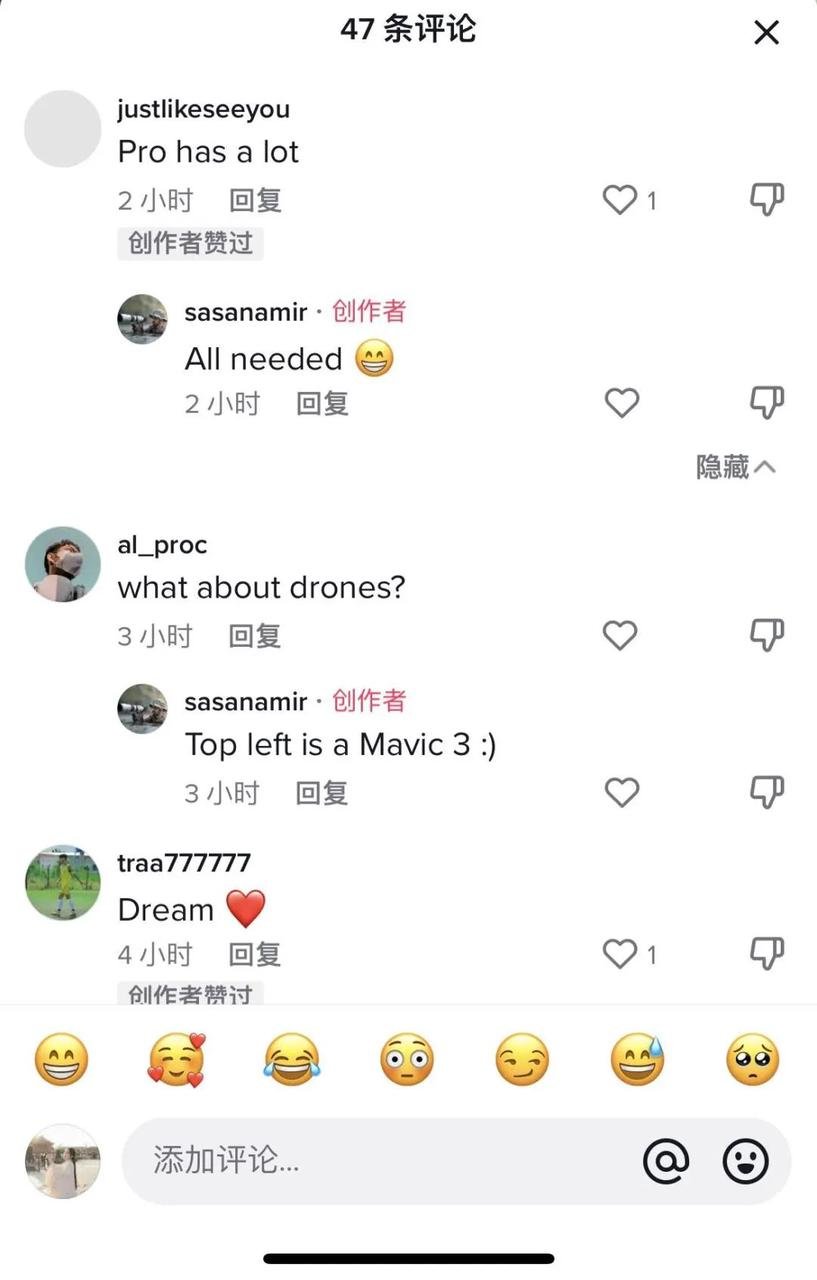Insert the face with tears of joy emoji
The image size is (817, 1280).
click(x=292, y=1060)
